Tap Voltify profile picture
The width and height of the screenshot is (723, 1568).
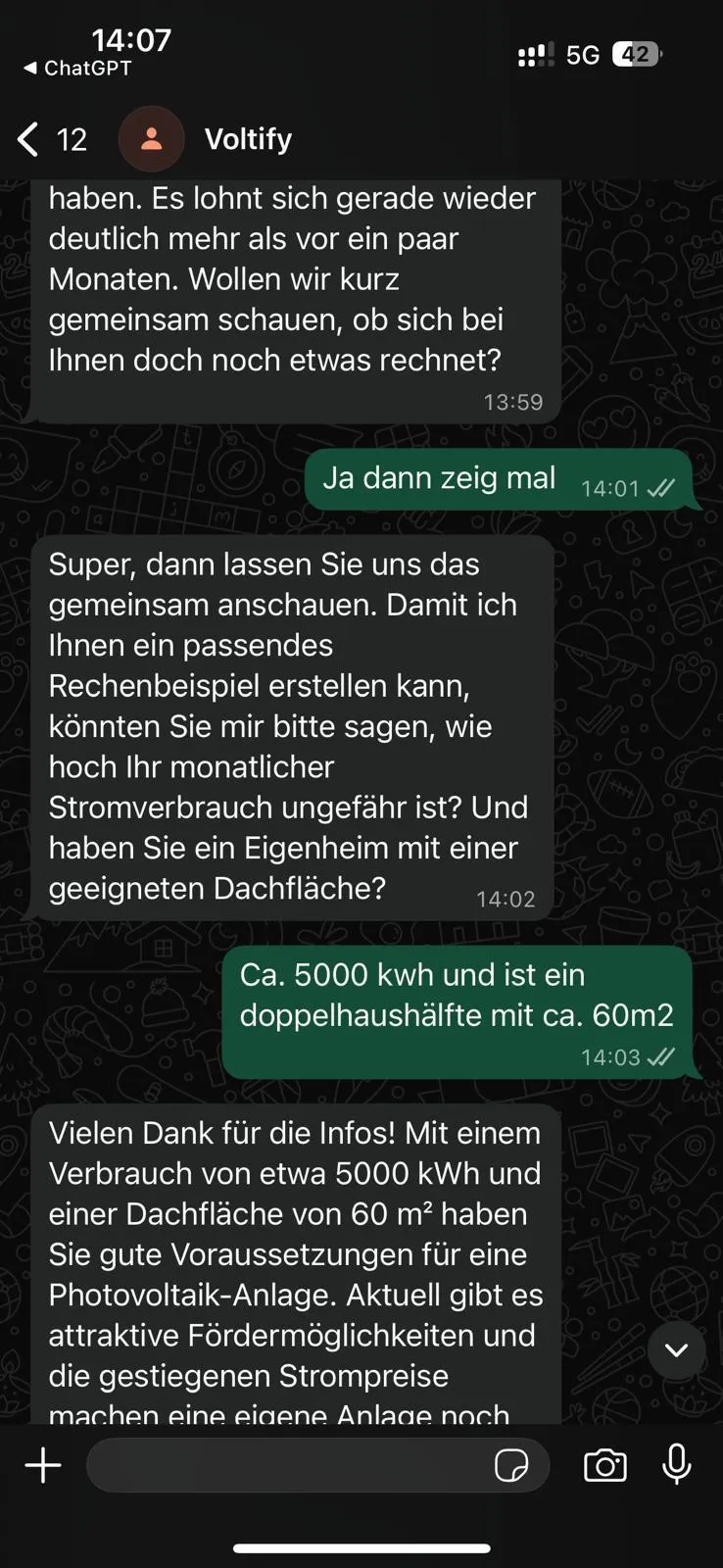151,139
